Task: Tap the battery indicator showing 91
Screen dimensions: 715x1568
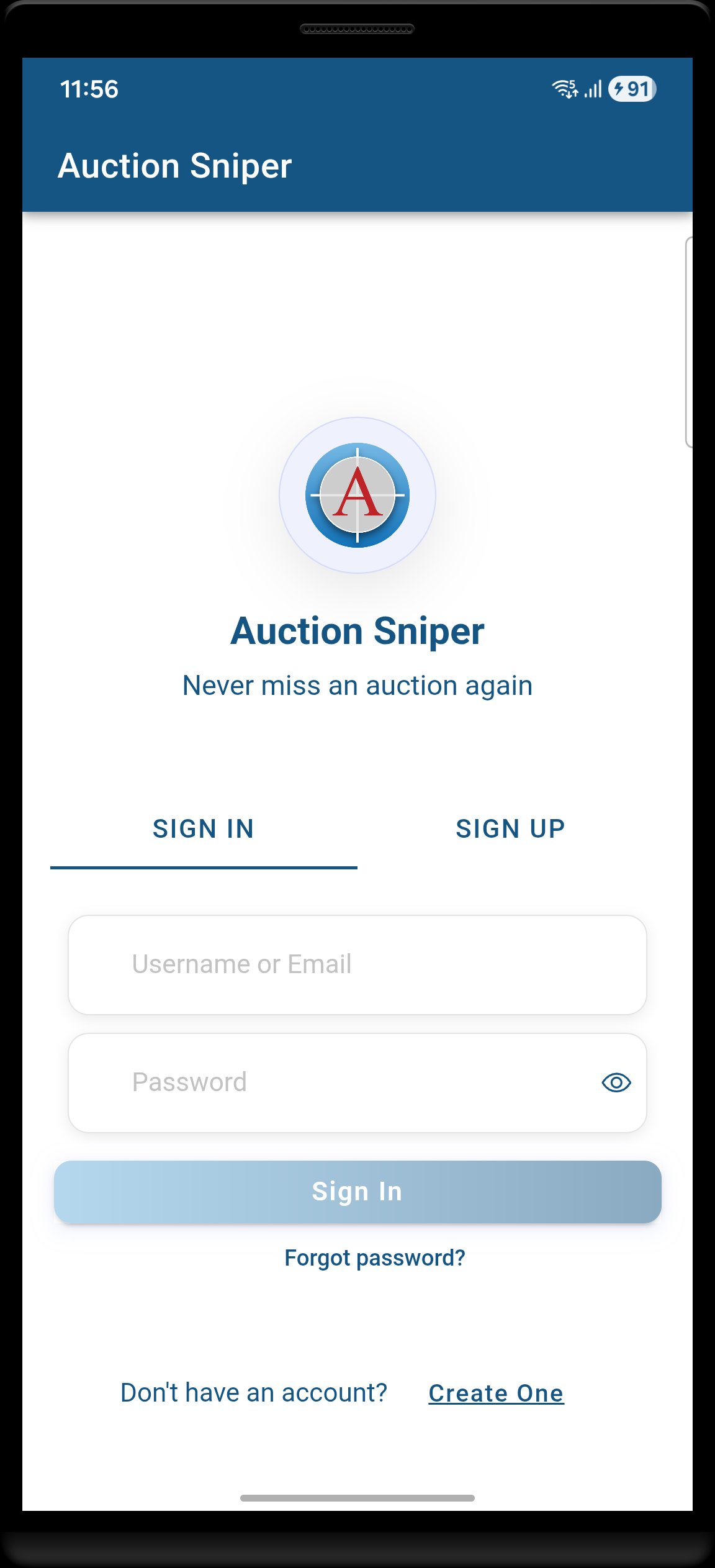Action: (630, 89)
